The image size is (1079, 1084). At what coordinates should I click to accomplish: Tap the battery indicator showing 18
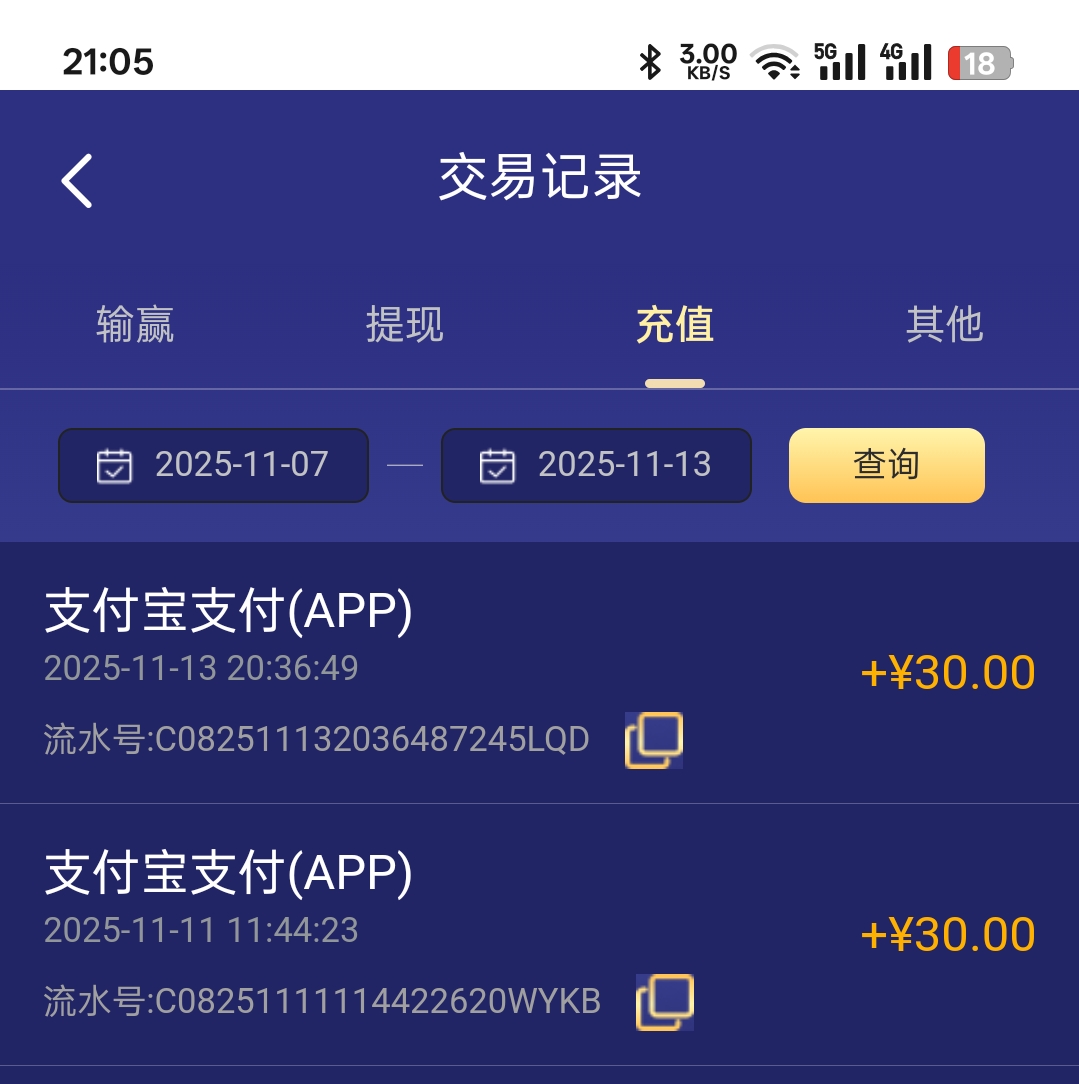pos(978,63)
